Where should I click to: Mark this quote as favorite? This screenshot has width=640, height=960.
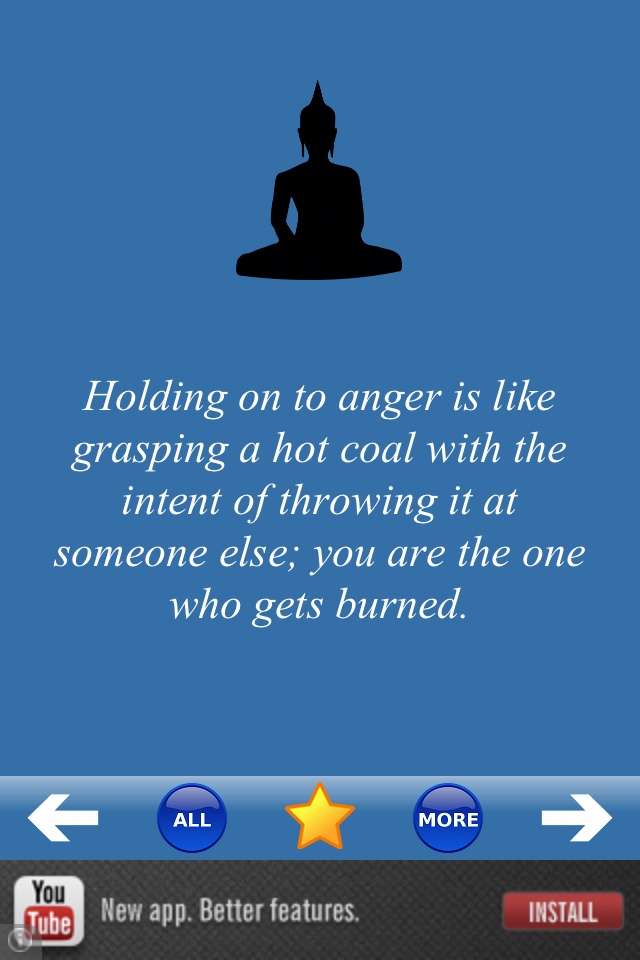click(320, 817)
